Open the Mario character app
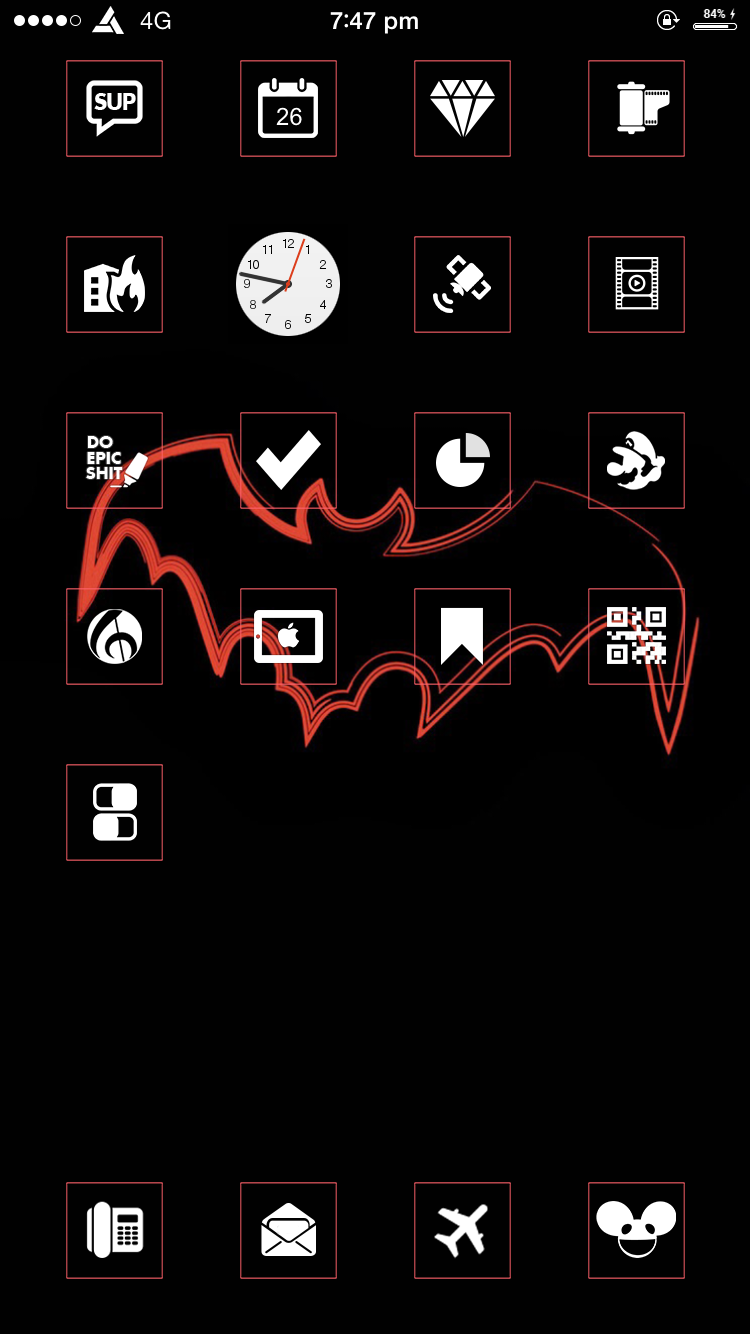750x1334 pixels. pyautogui.click(x=636, y=460)
